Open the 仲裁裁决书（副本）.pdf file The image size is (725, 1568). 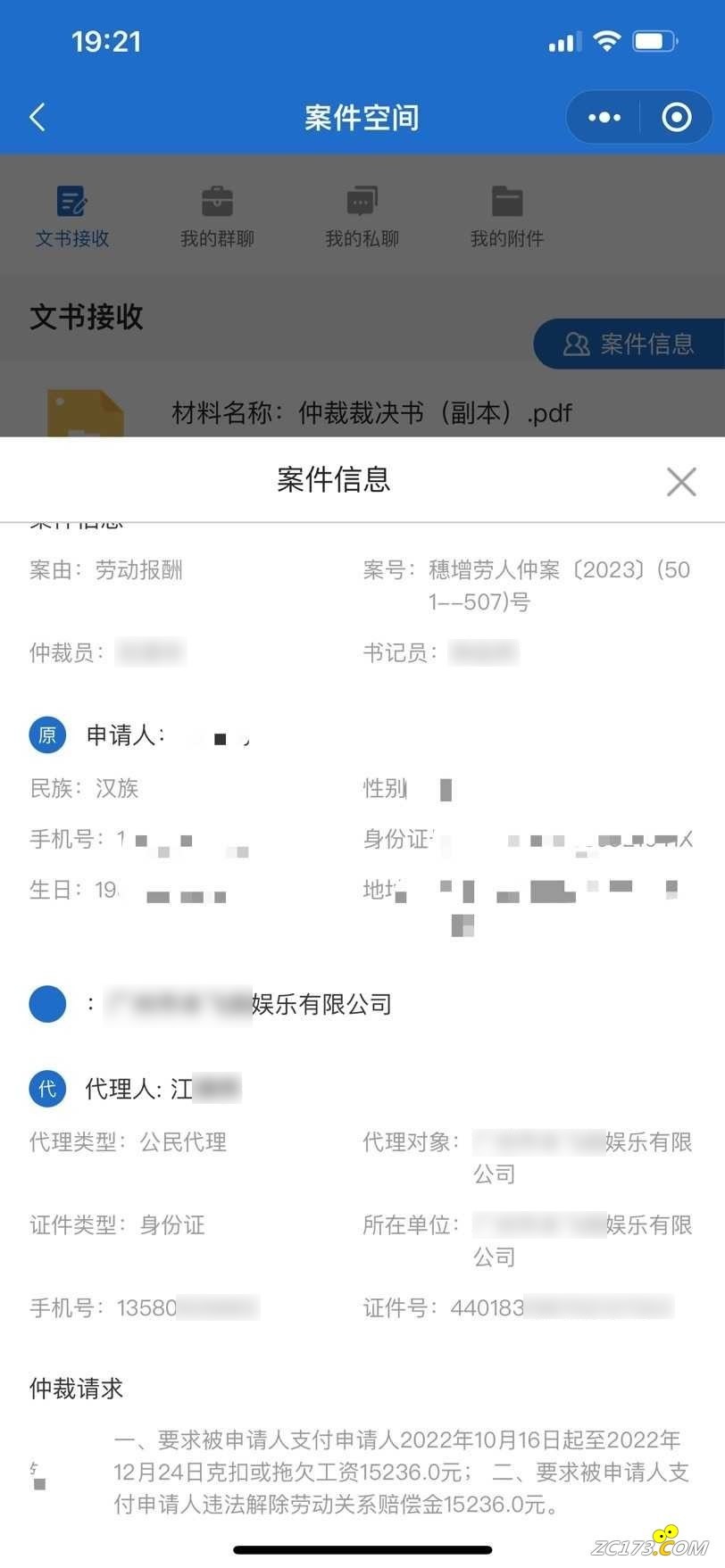coord(371,413)
